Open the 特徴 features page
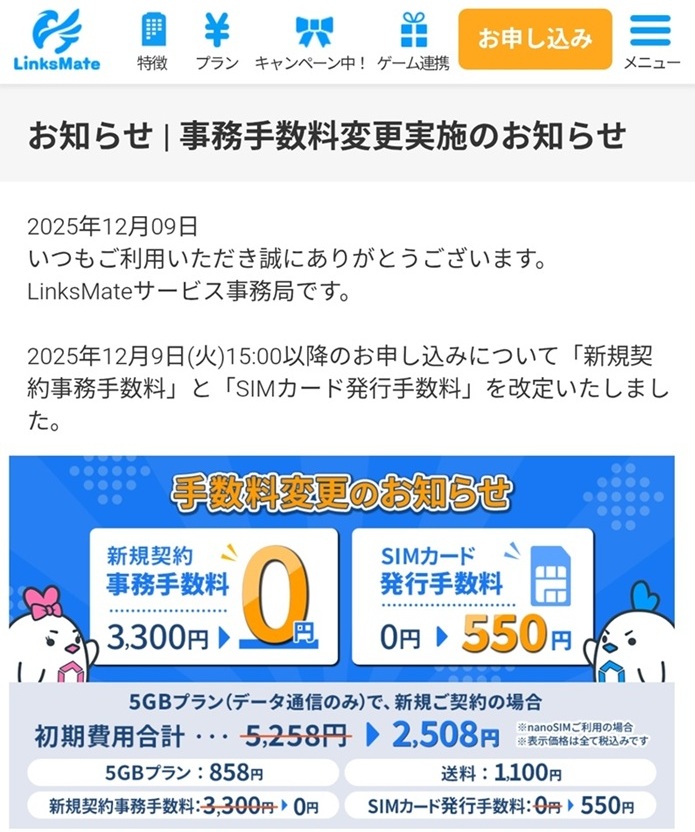Screen dimensions: 695x832 (152, 41)
